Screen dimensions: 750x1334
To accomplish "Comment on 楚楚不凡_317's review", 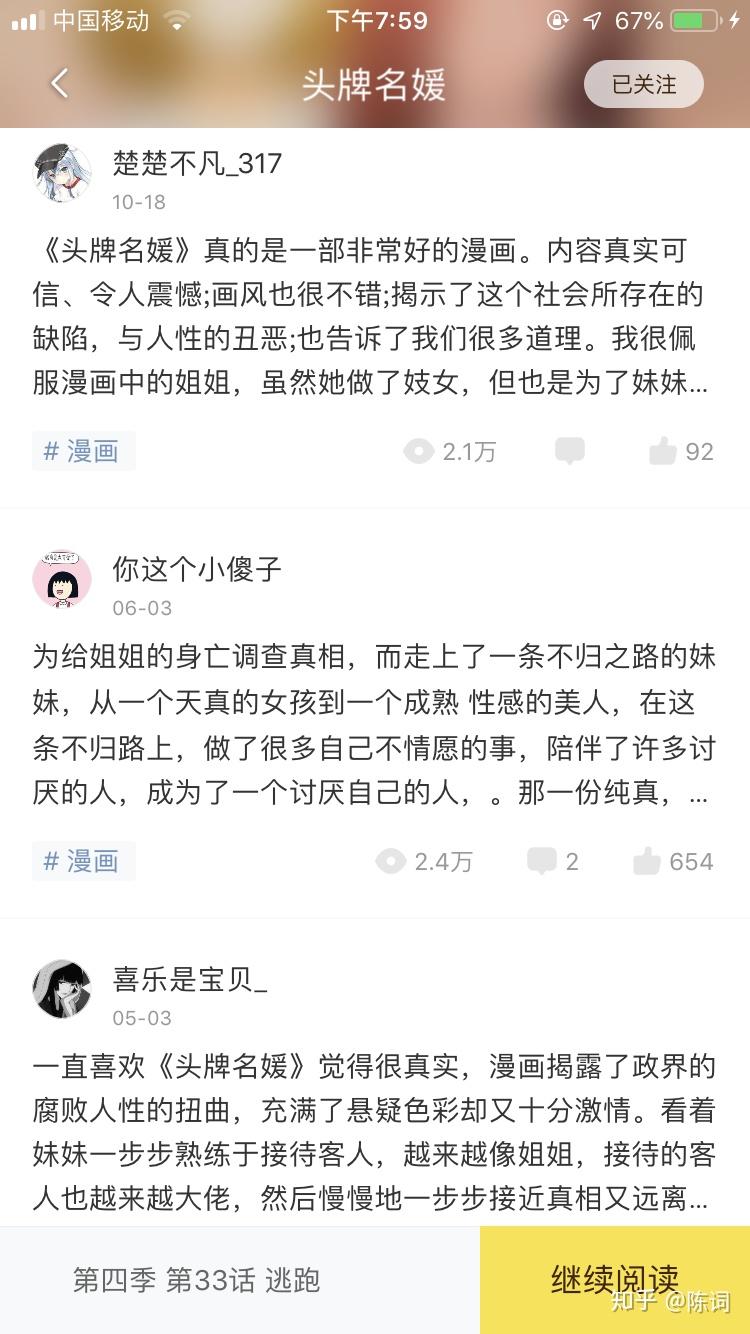I will click(570, 451).
